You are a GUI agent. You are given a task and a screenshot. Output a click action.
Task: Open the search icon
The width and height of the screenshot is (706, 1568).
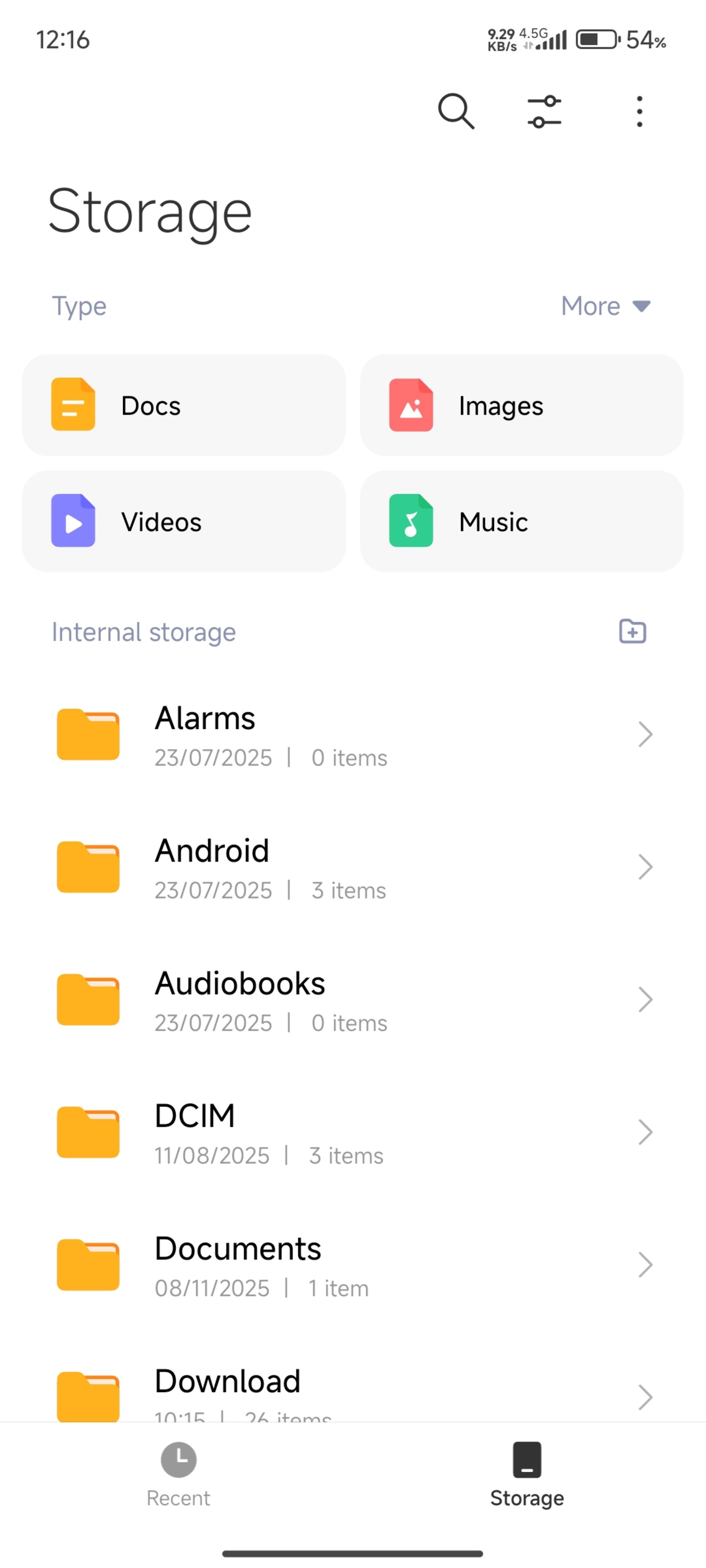456,111
